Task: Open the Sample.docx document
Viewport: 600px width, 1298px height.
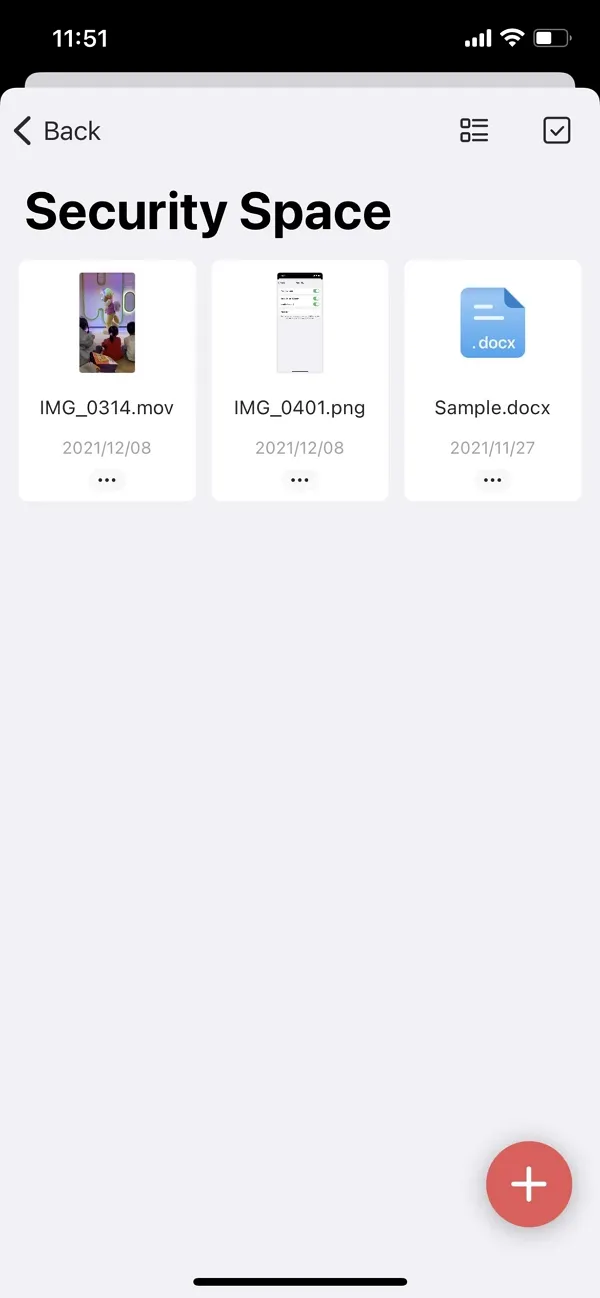Action: click(492, 323)
